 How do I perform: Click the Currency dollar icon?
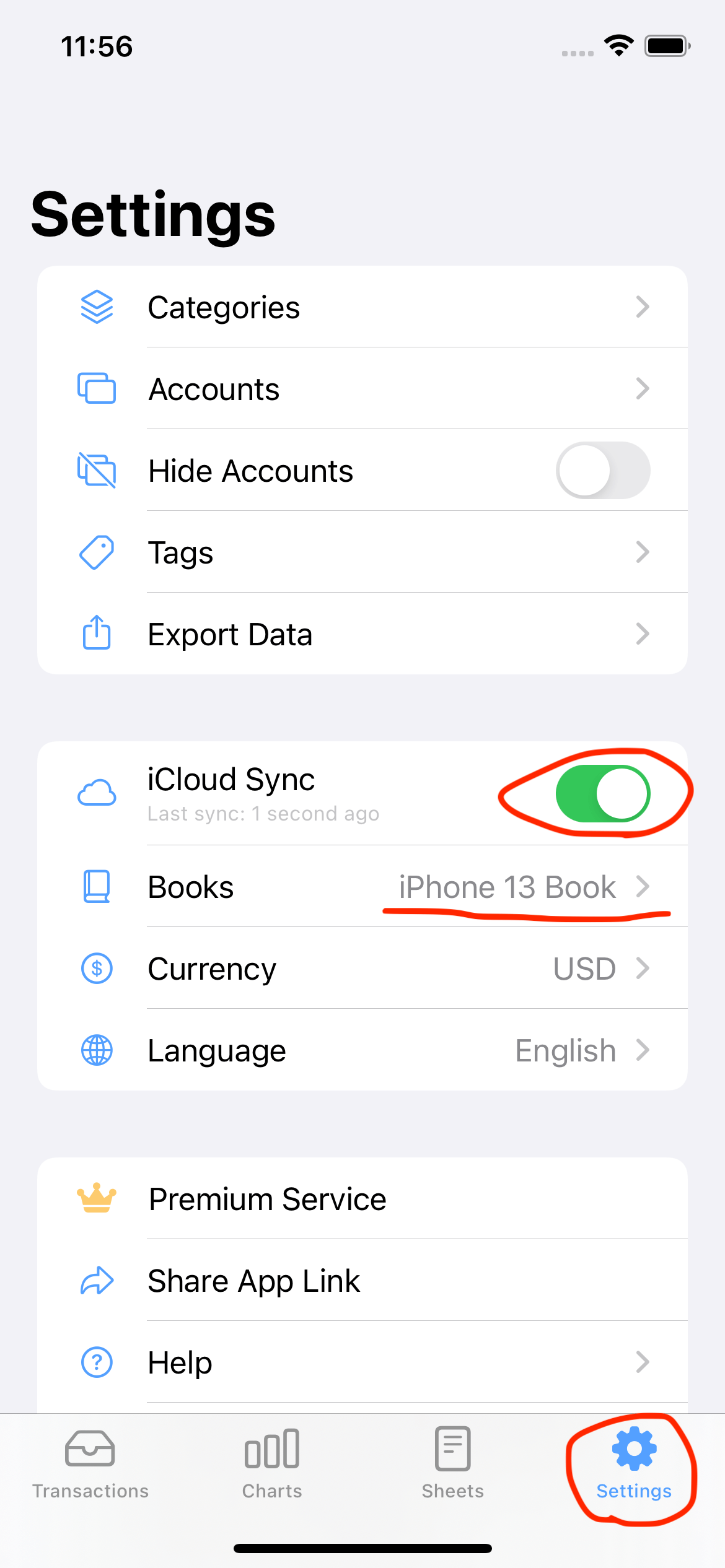[x=97, y=968]
